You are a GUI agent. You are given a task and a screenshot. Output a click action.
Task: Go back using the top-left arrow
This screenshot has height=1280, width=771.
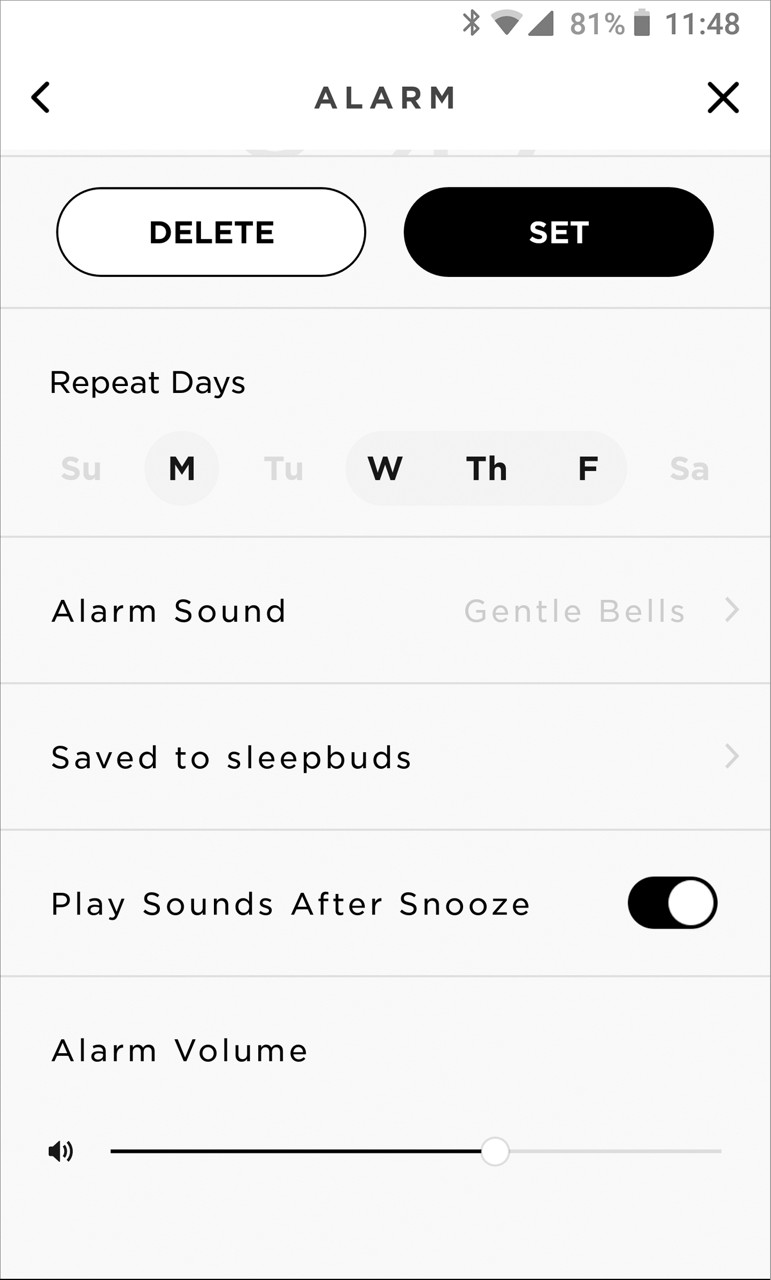[x=40, y=97]
